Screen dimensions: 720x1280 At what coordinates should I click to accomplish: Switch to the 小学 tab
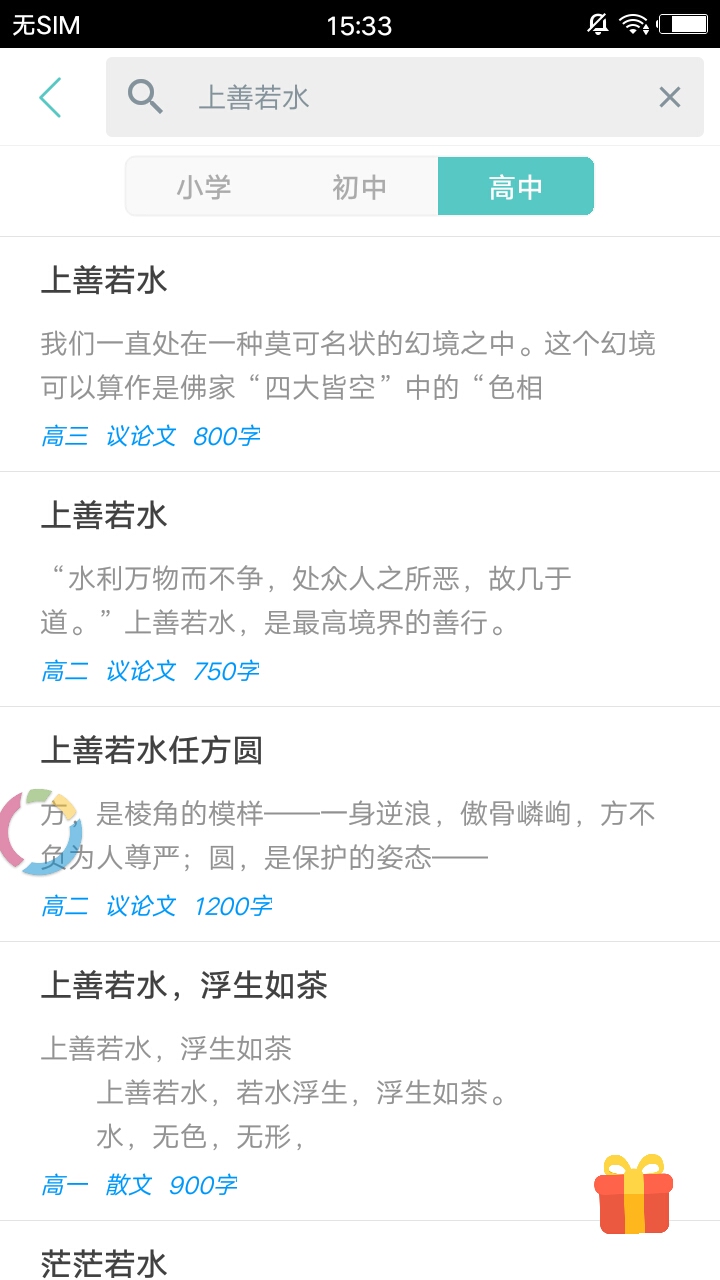pos(204,186)
